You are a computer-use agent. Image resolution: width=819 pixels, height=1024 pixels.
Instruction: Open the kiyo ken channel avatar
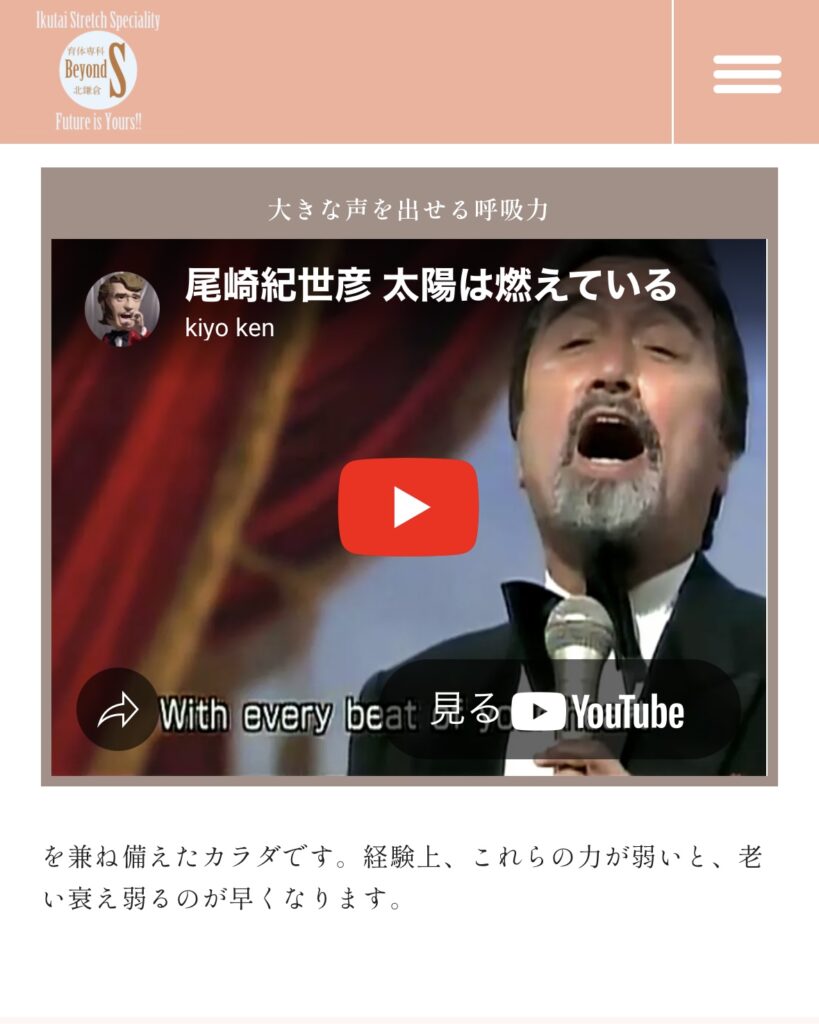tap(122, 309)
